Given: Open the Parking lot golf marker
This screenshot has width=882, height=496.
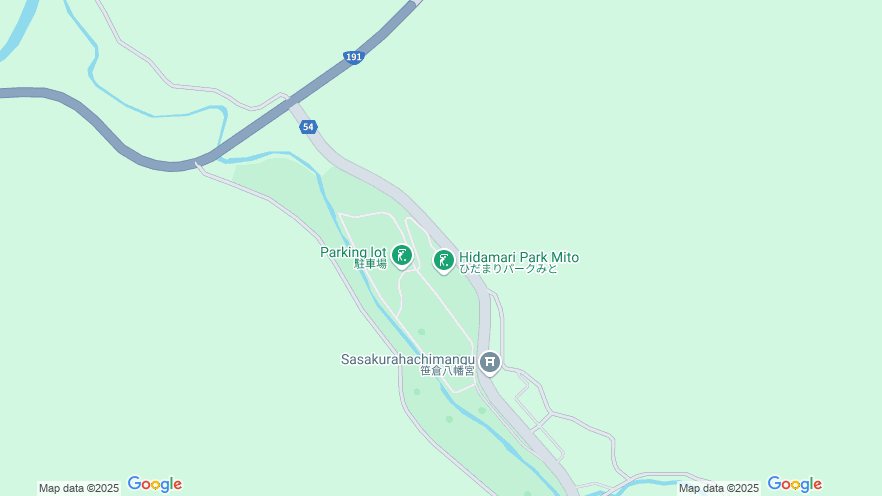Looking at the screenshot, I should (402, 255).
